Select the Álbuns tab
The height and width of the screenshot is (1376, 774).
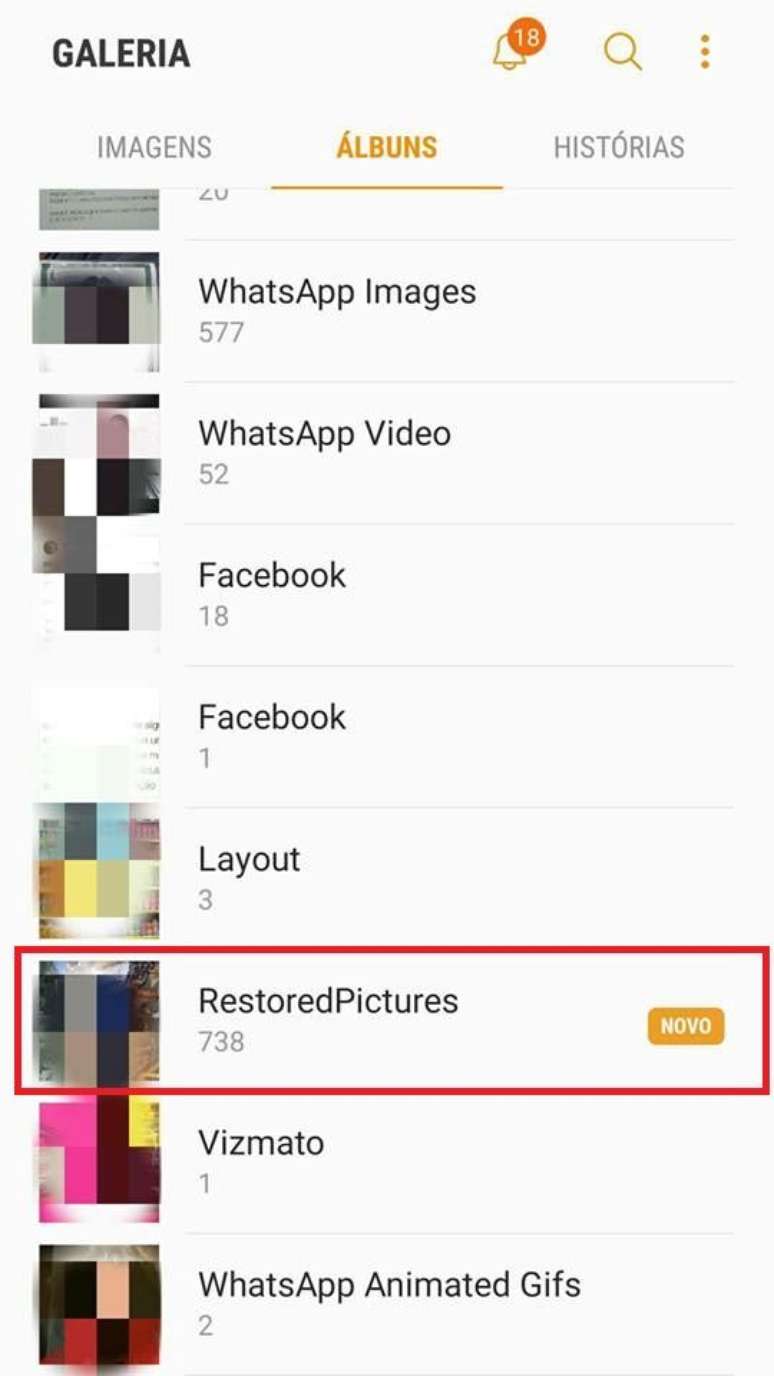coord(387,147)
